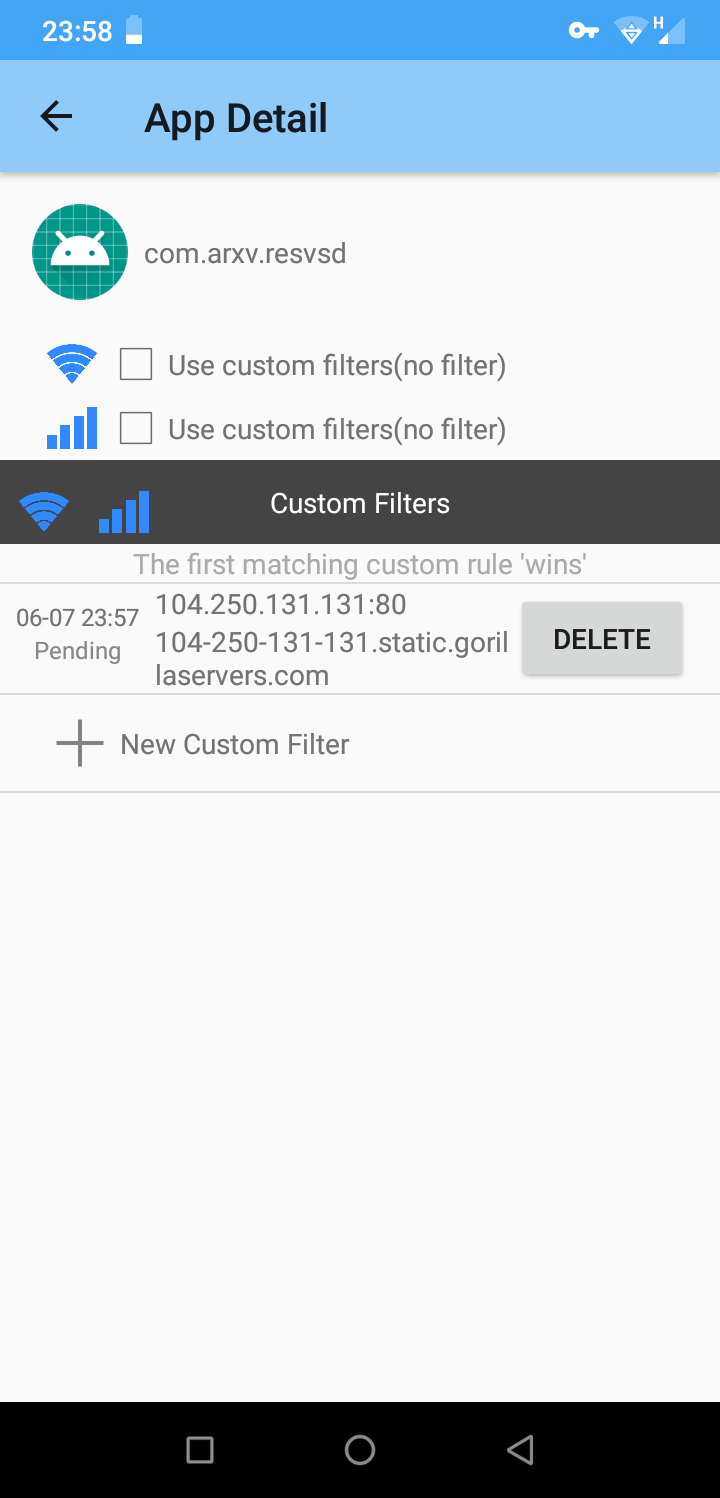Delete the 104.250.131.131:80 filter

click(602, 639)
